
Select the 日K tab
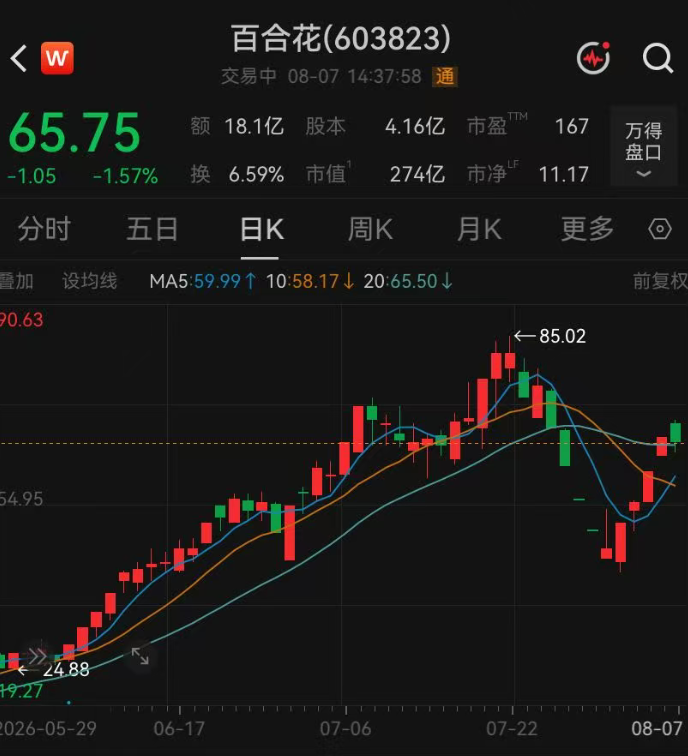(x=261, y=229)
